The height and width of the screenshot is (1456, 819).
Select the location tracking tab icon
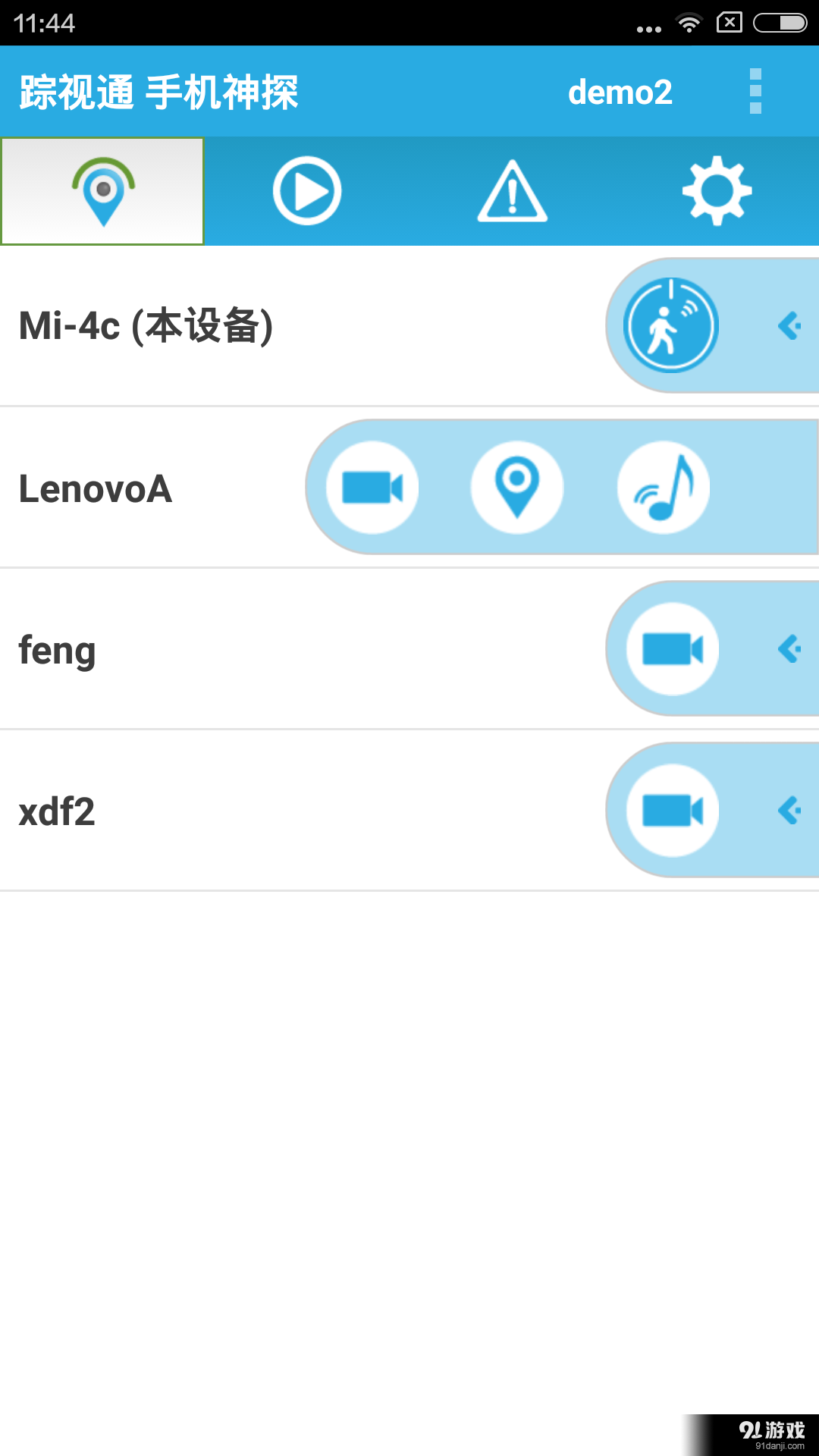(102, 190)
